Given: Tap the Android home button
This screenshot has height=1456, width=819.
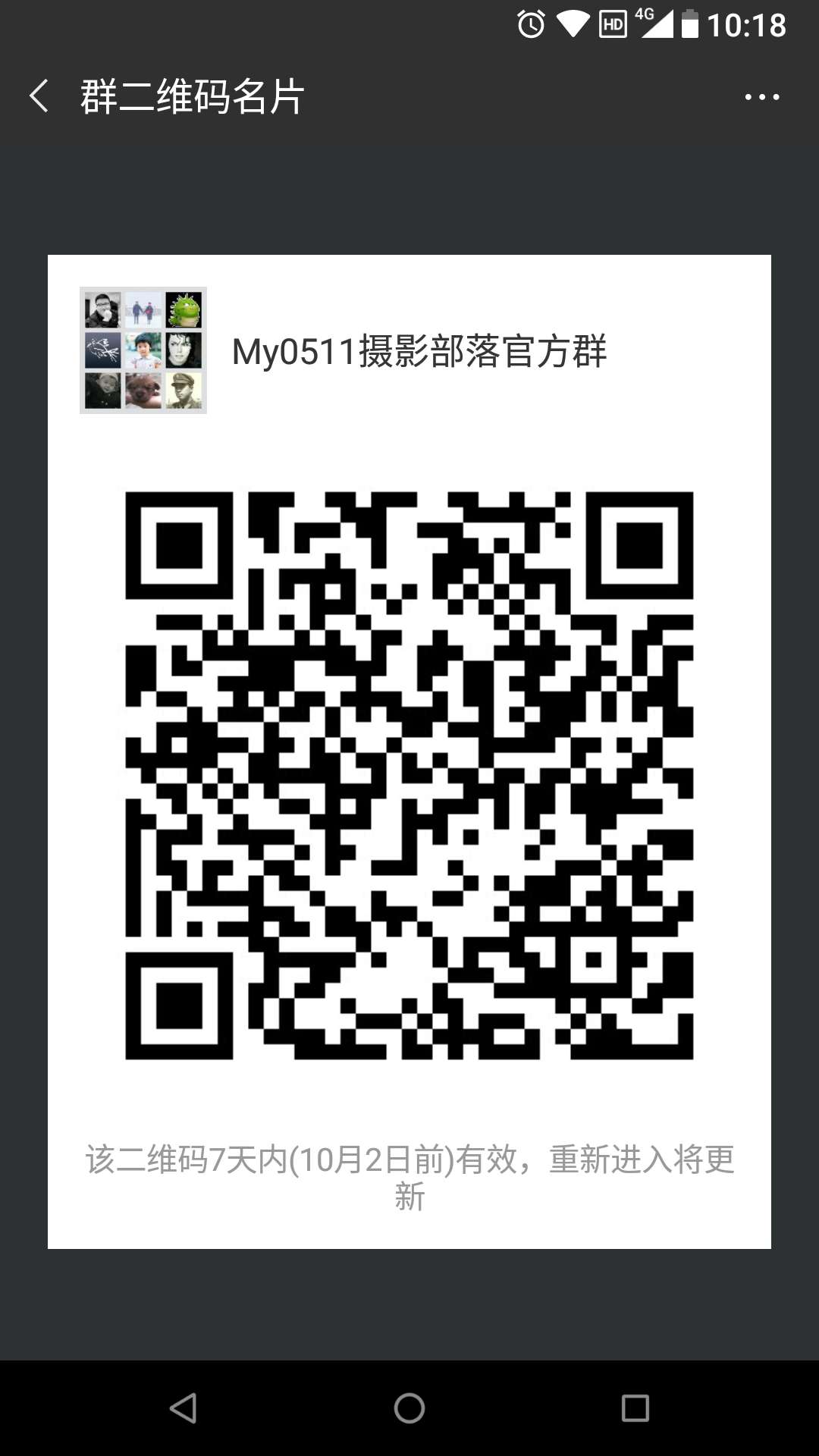Looking at the screenshot, I should [409, 1408].
